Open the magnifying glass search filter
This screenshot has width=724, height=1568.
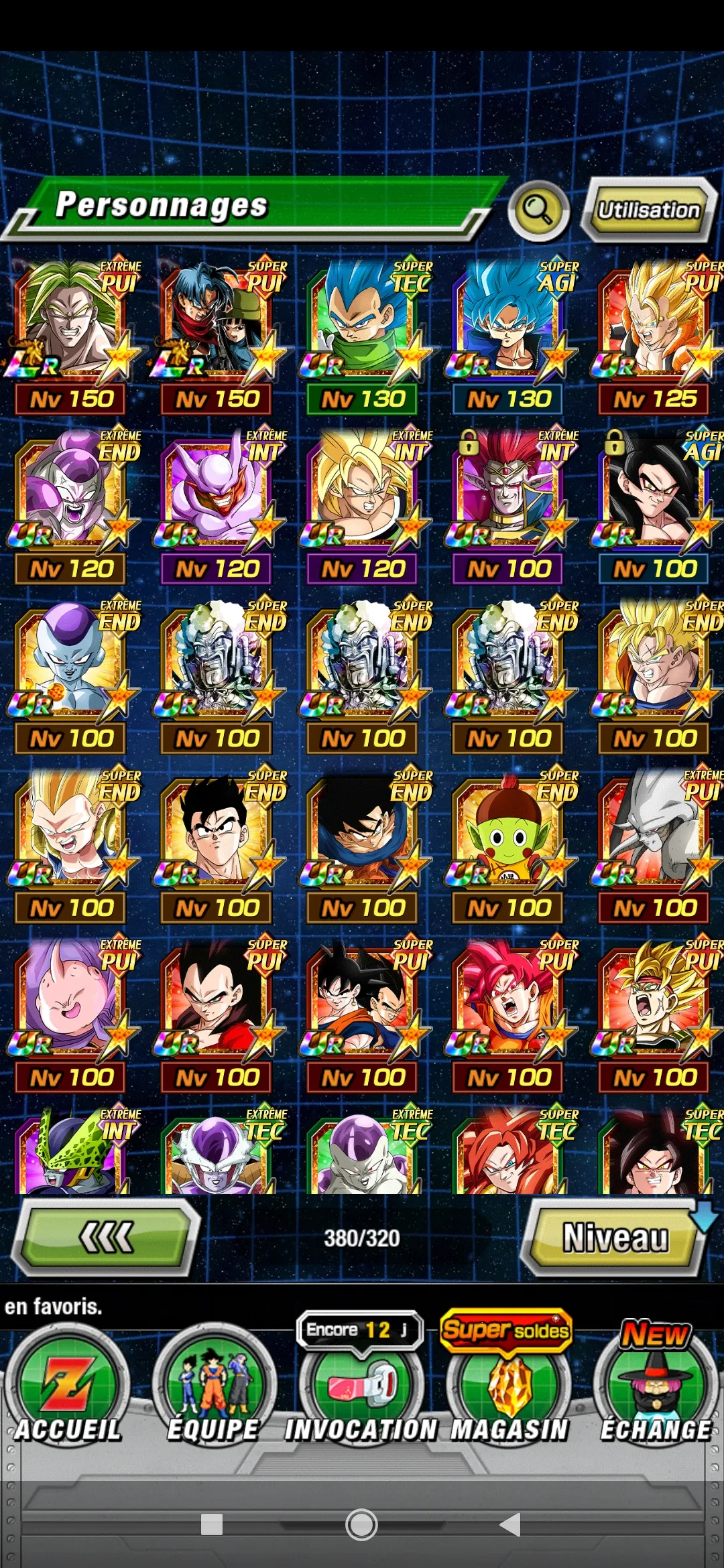click(538, 210)
